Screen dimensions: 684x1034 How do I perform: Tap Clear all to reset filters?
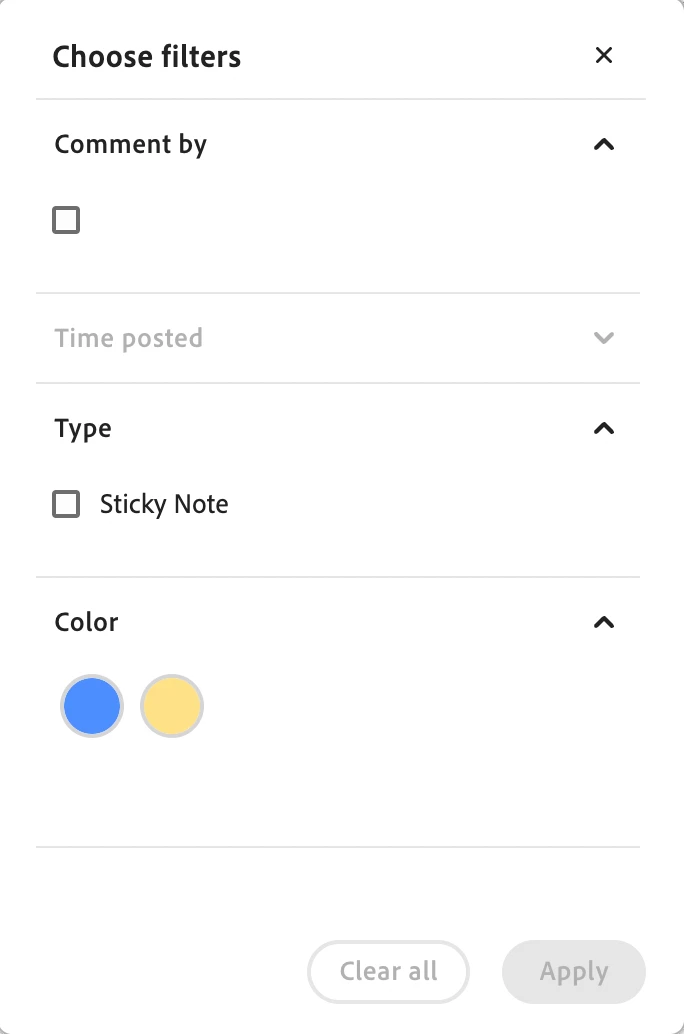coord(389,971)
